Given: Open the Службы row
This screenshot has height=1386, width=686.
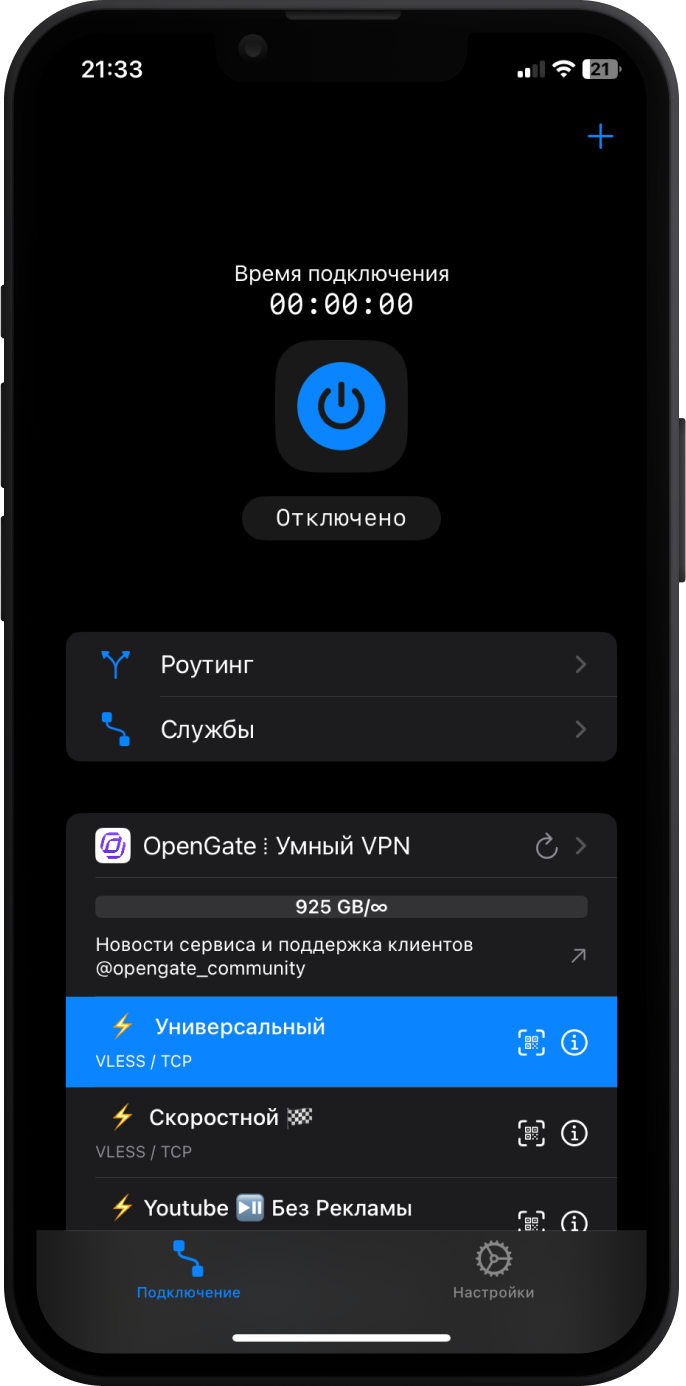Looking at the screenshot, I should pos(341,730).
